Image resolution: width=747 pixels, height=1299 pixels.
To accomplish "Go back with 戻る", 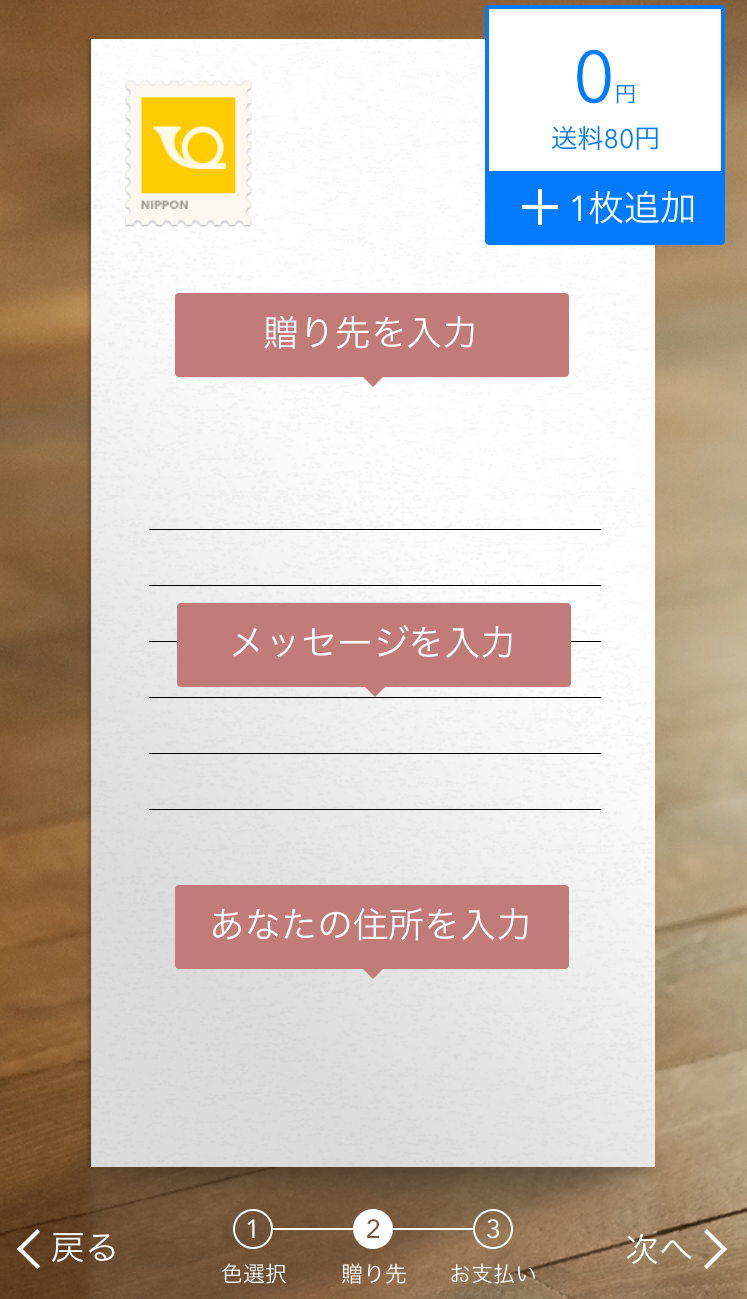I will tap(66, 1248).
